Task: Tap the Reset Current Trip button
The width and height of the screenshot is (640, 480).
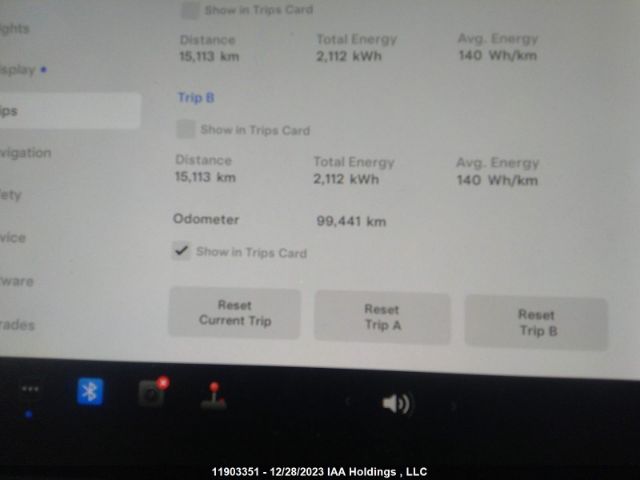Action: (x=235, y=313)
